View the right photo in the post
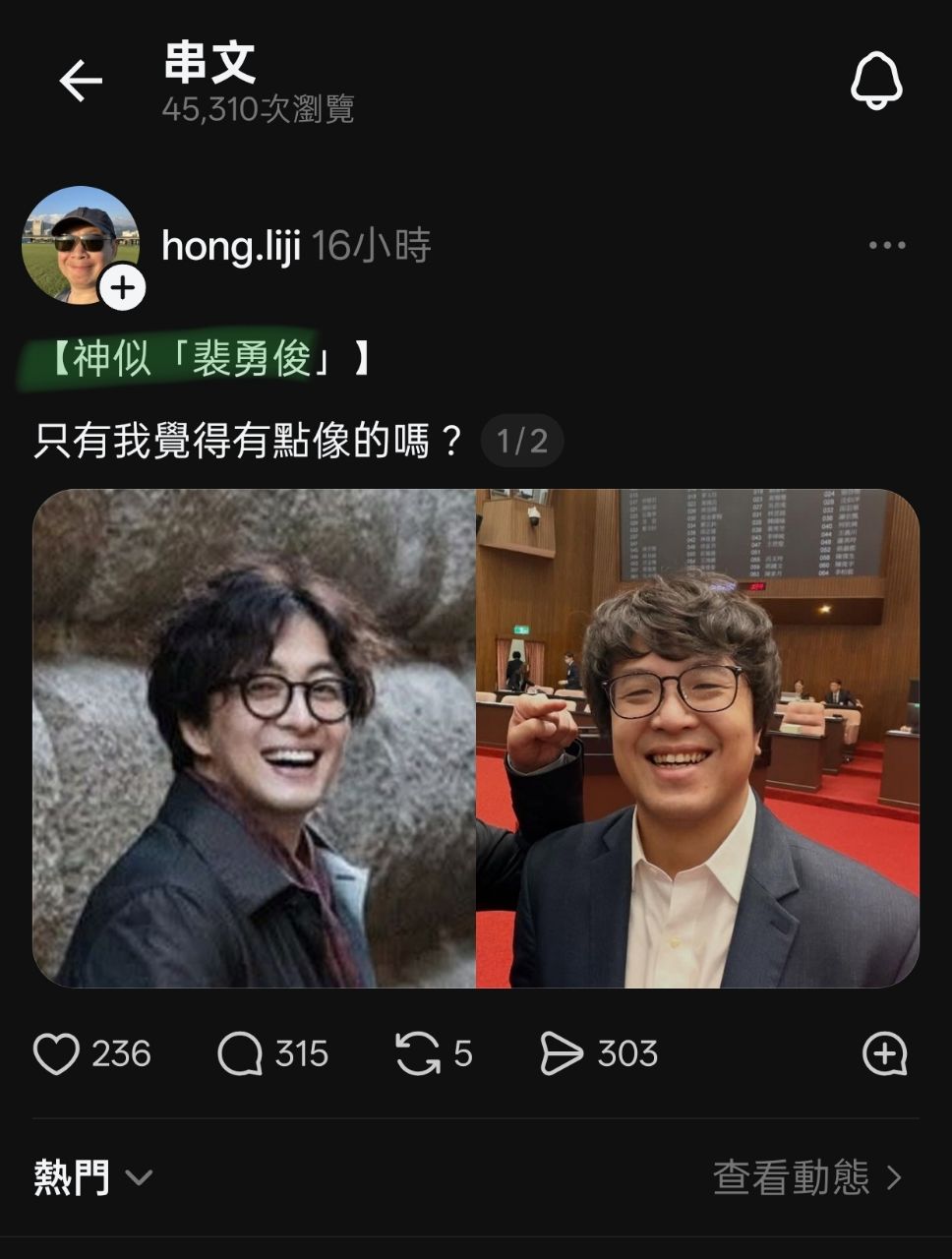The width and height of the screenshot is (952, 1259). tap(697, 738)
